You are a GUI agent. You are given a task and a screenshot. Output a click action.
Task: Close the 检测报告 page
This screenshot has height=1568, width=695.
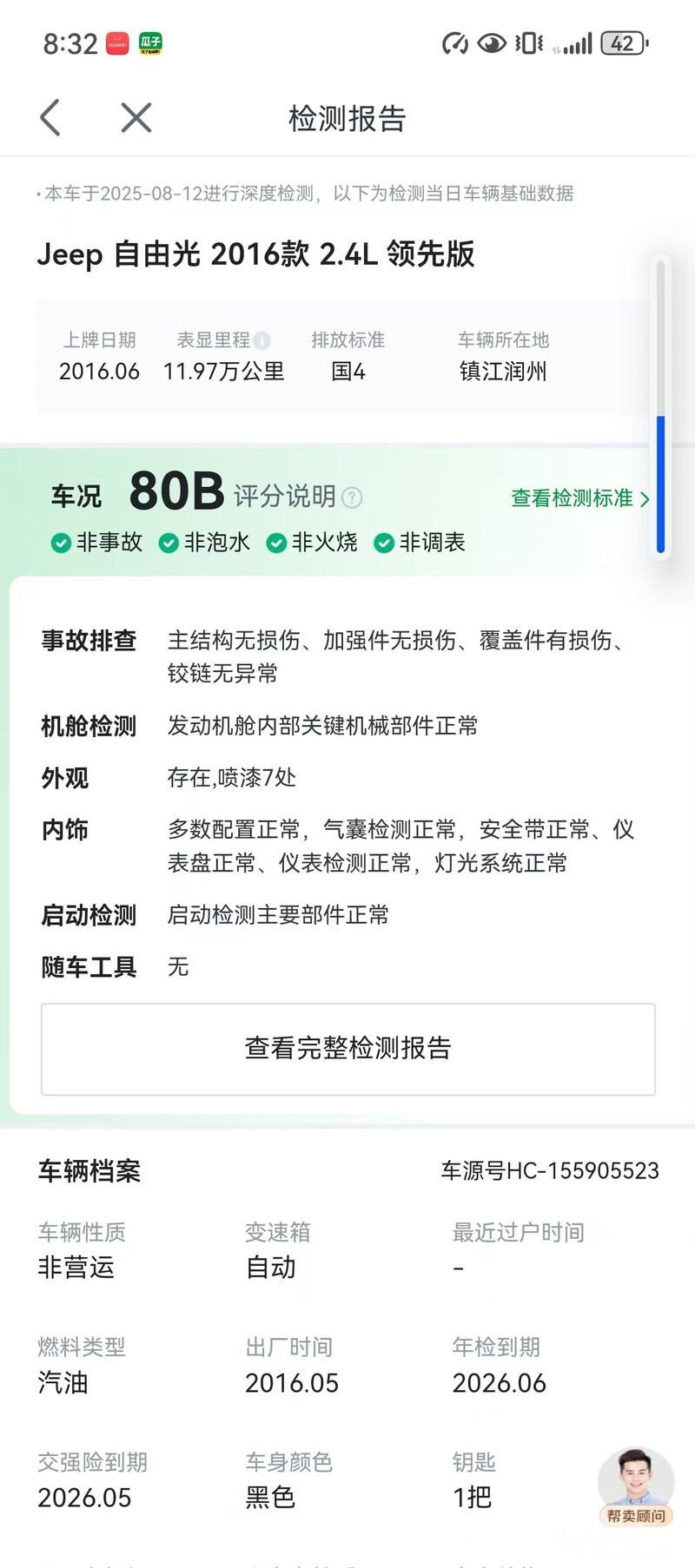coord(136,117)
